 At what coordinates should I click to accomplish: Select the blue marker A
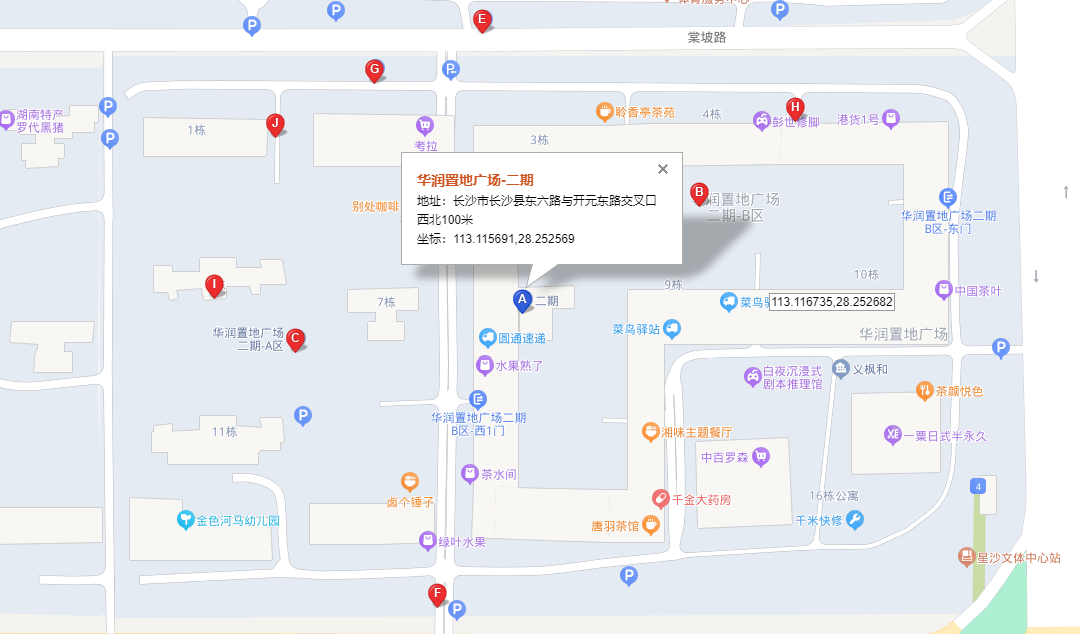pos(521,299)
